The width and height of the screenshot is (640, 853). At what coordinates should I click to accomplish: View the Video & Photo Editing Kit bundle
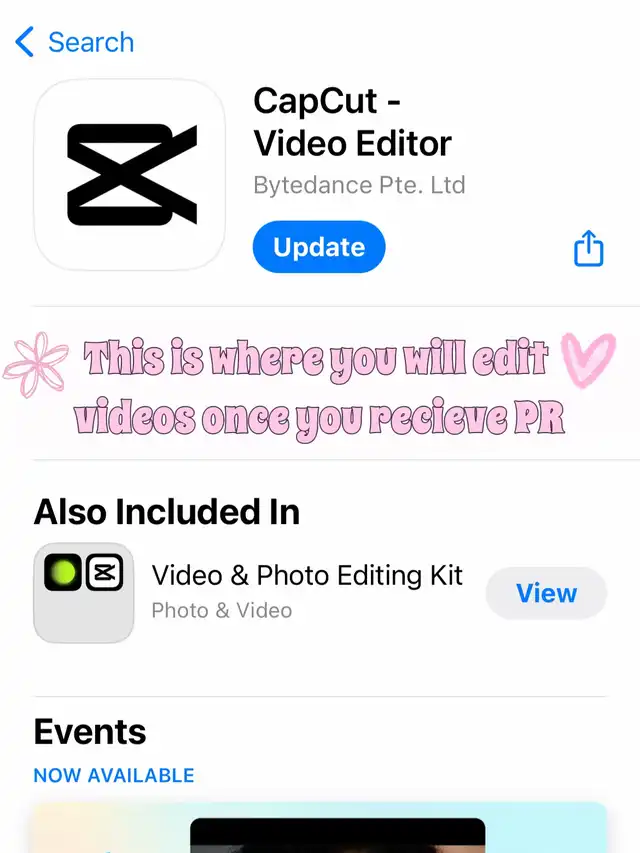pyautogui.click(x=546, y=593)
